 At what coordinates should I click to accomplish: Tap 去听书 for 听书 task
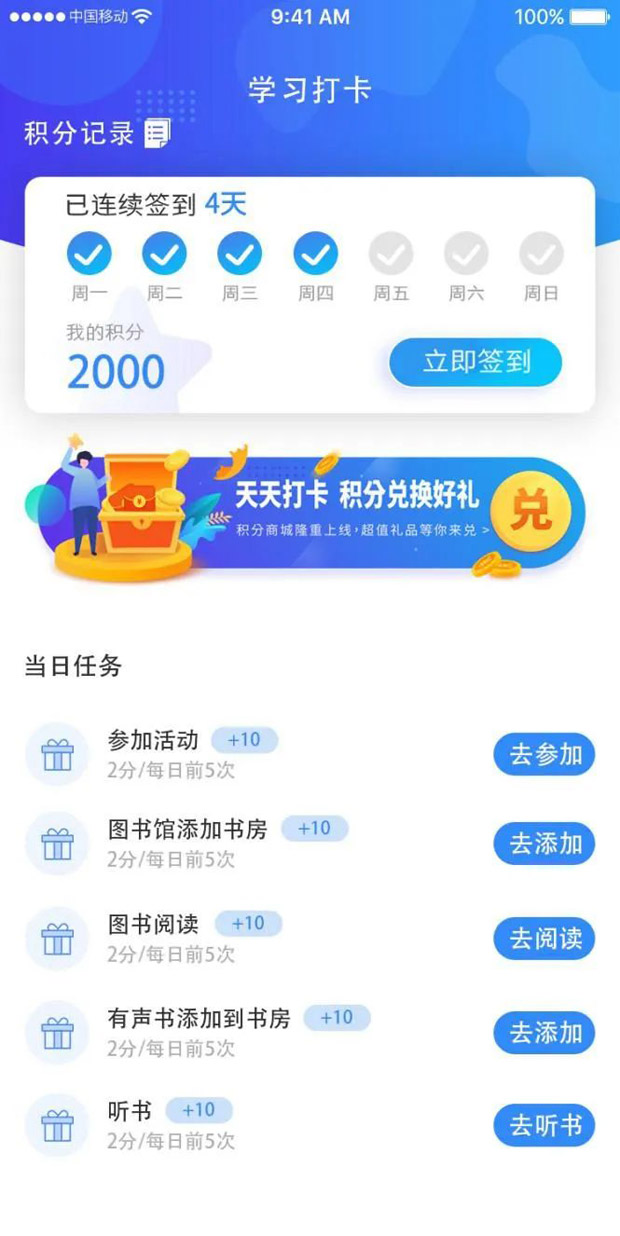click(544, 1125)
